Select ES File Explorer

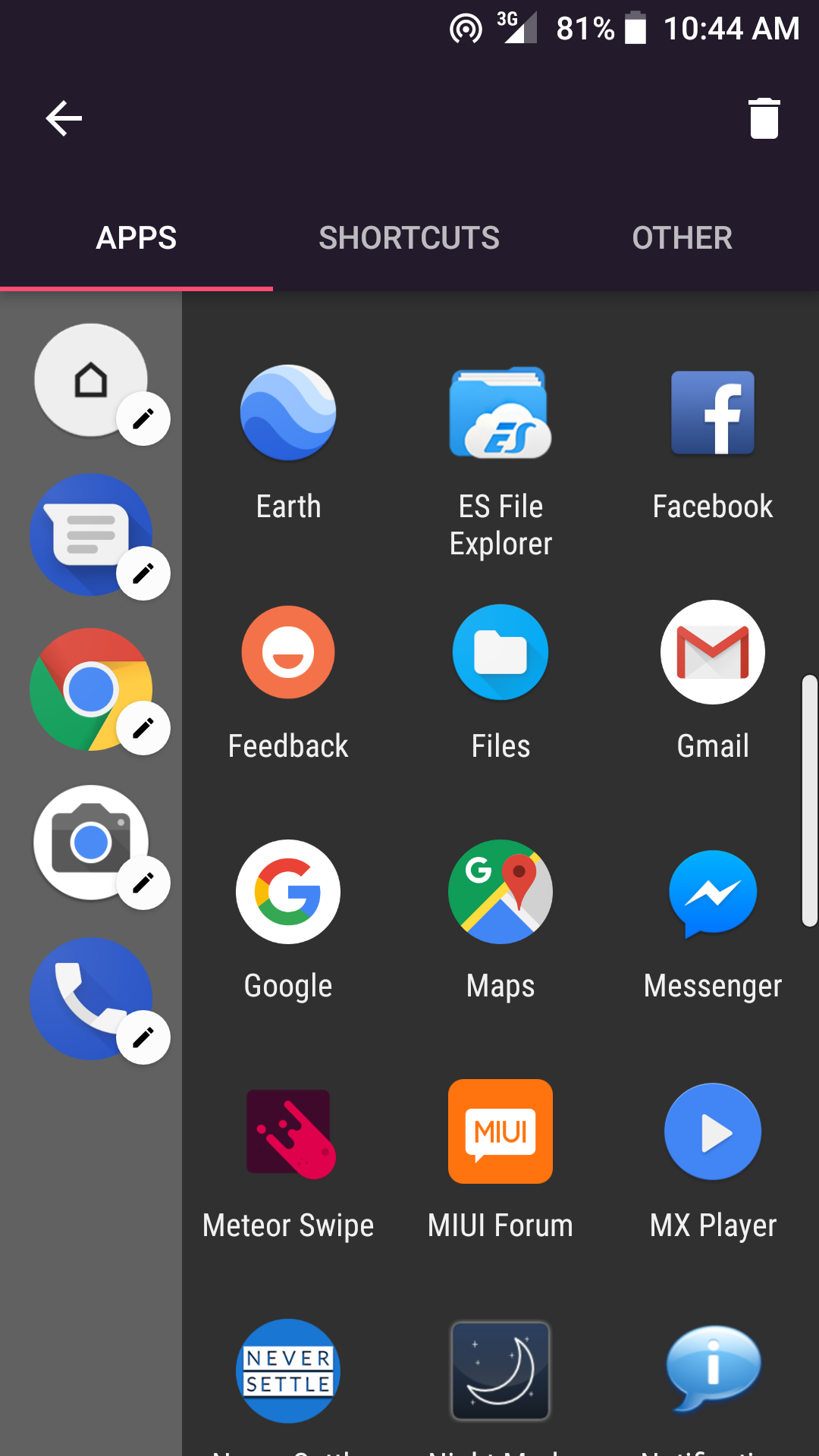click(500, 463)
